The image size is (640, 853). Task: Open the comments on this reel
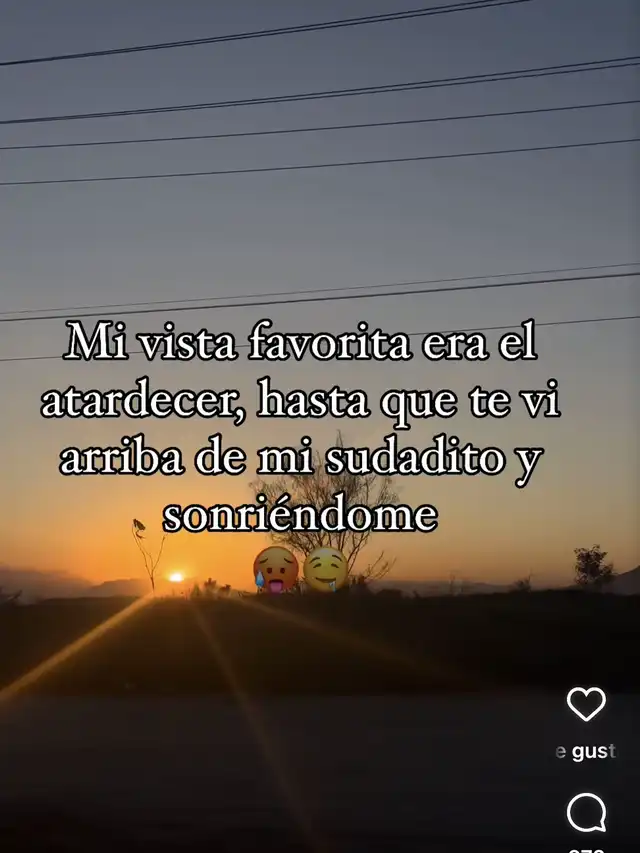pyautogui.click(x=586, y=813)
